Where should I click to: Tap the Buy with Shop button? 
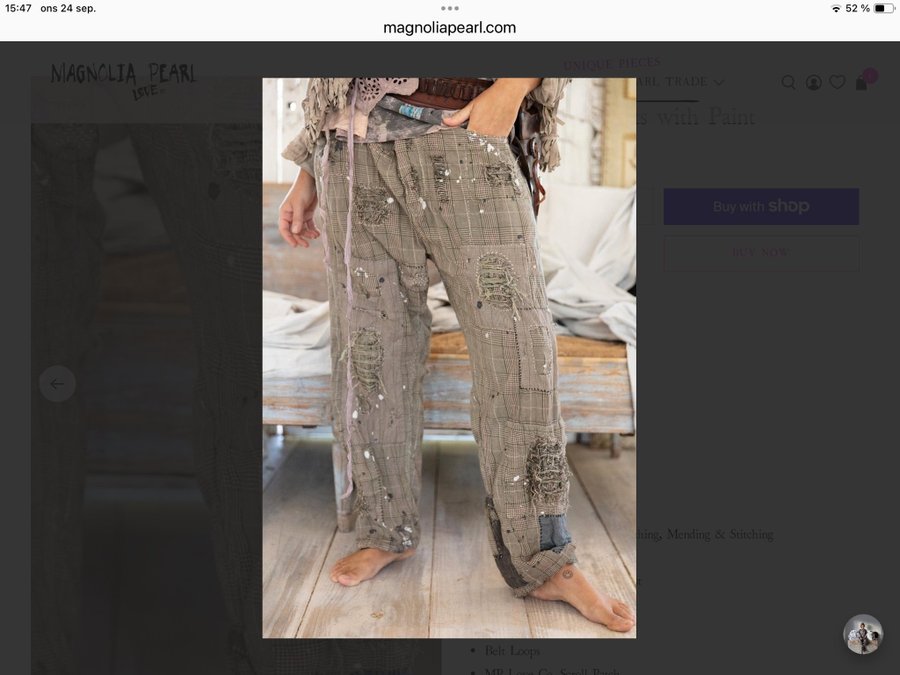tap(760, 206)
